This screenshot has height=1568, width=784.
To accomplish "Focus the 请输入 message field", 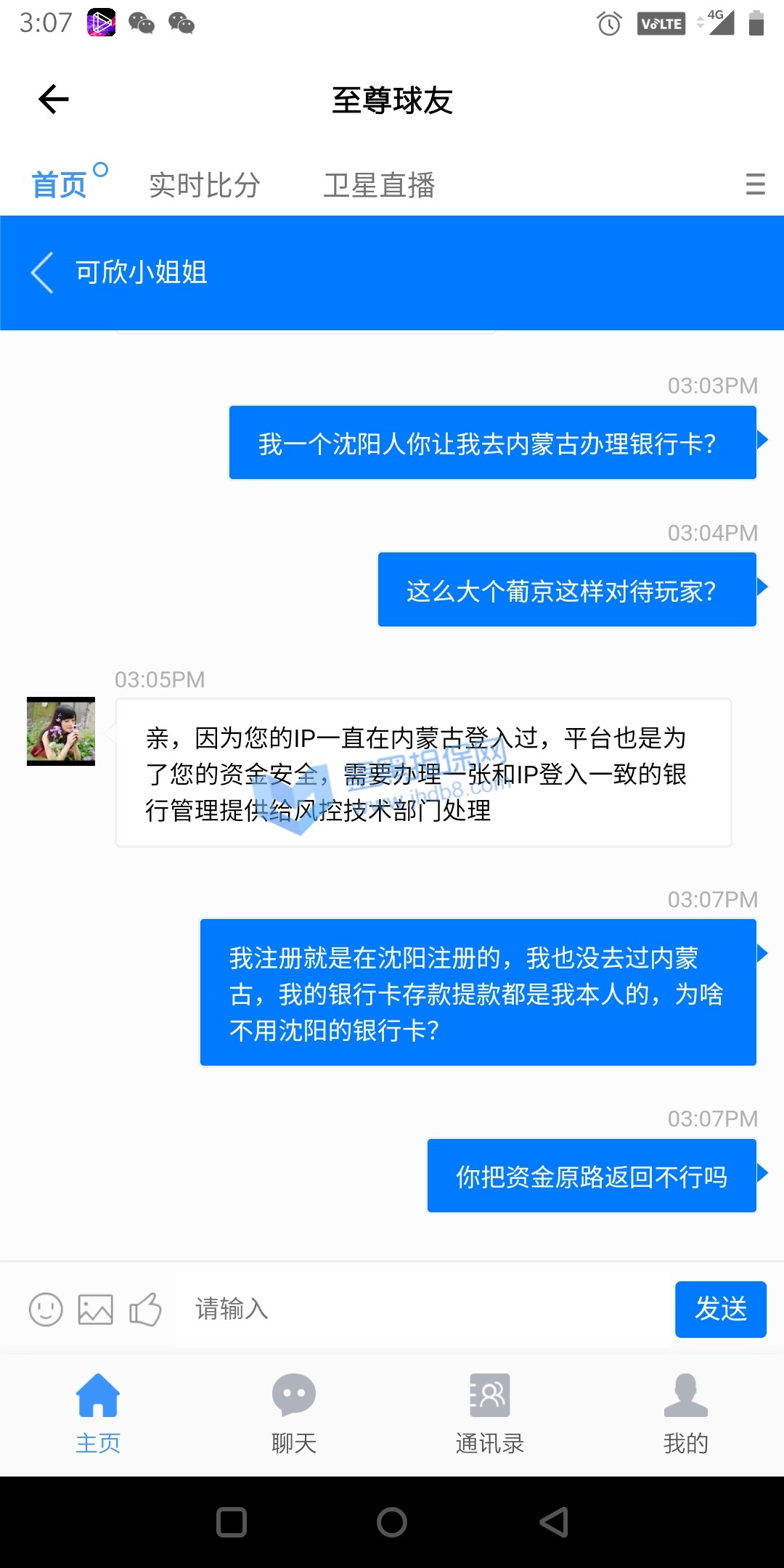I will [421, 1309].
